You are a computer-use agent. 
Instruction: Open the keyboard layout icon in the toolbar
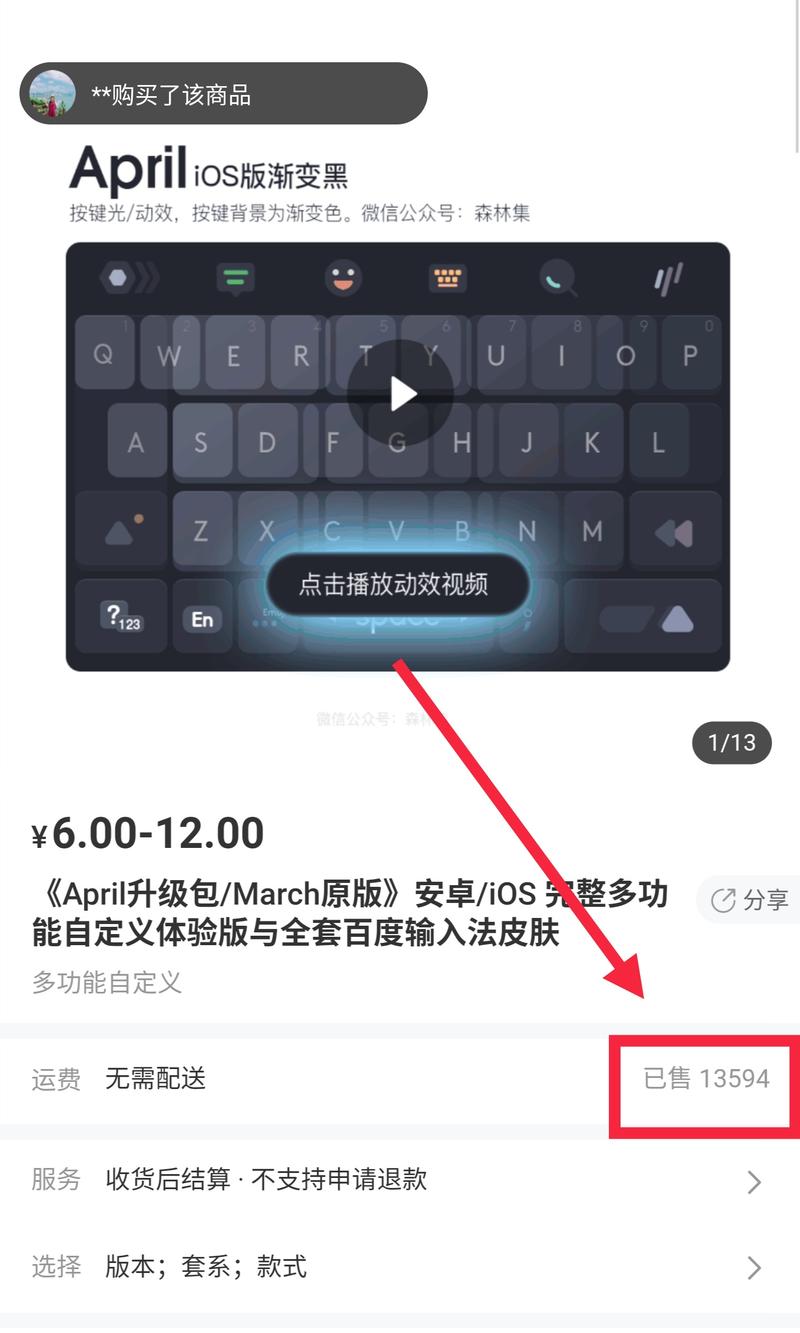pyautogui.click(x=445, y=278)
